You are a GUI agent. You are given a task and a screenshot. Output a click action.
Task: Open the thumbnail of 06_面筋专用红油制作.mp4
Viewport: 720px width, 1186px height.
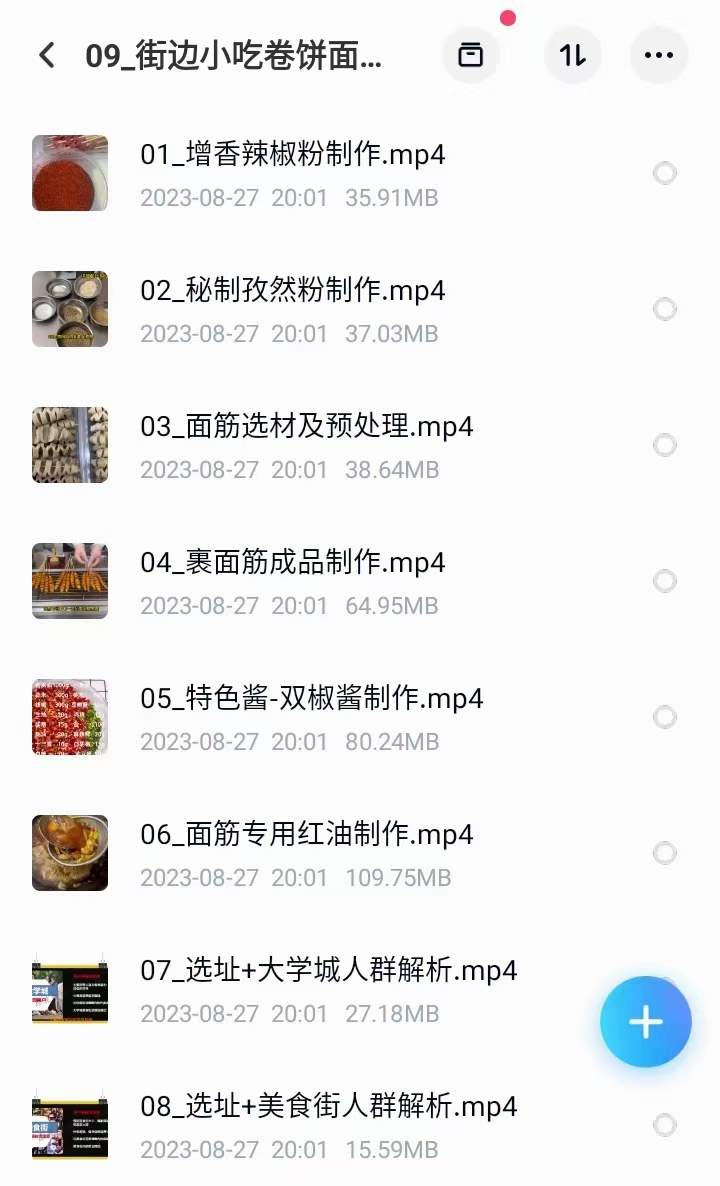coord(69,853)
